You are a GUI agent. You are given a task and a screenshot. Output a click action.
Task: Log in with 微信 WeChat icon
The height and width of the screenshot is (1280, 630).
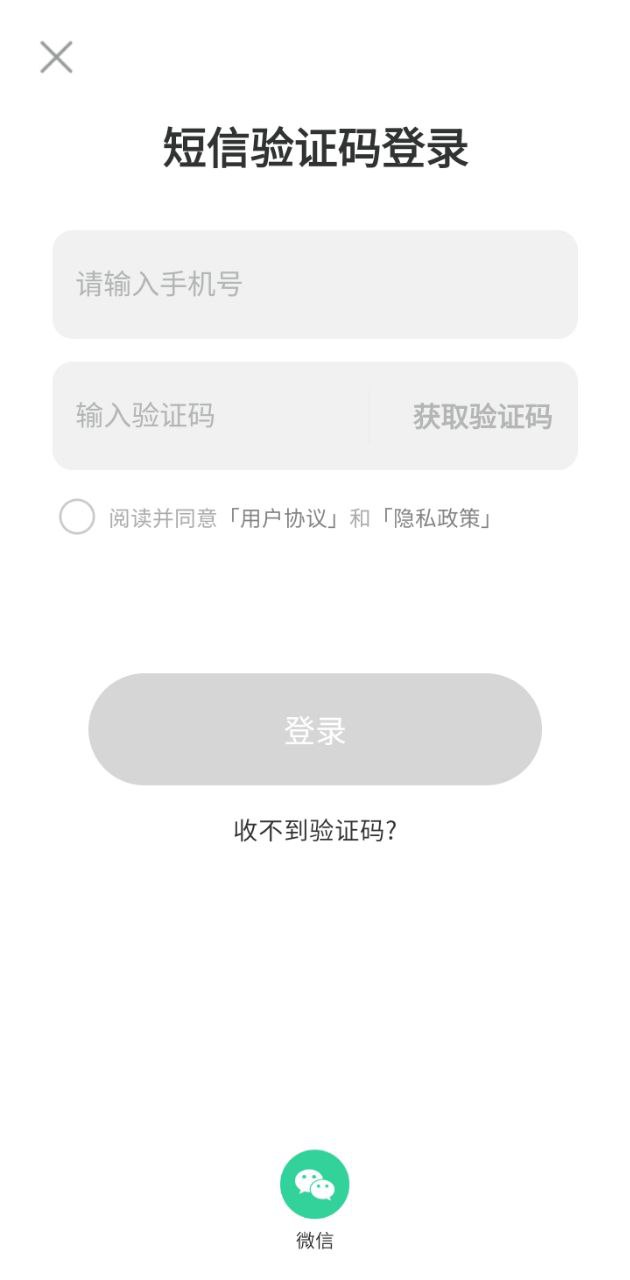315,1185
